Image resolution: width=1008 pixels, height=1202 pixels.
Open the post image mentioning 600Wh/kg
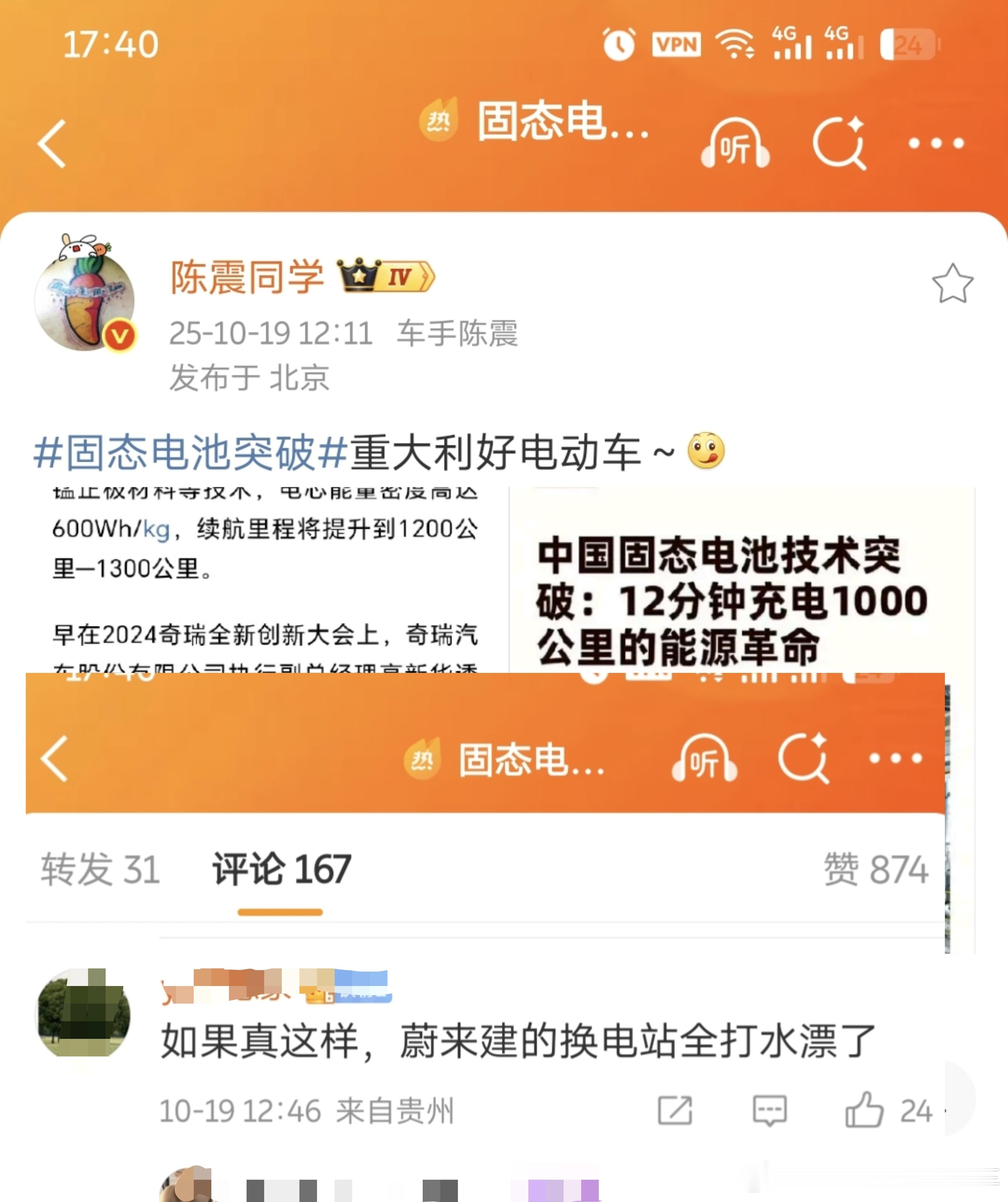pyautogui.click(x=264, y=578)
